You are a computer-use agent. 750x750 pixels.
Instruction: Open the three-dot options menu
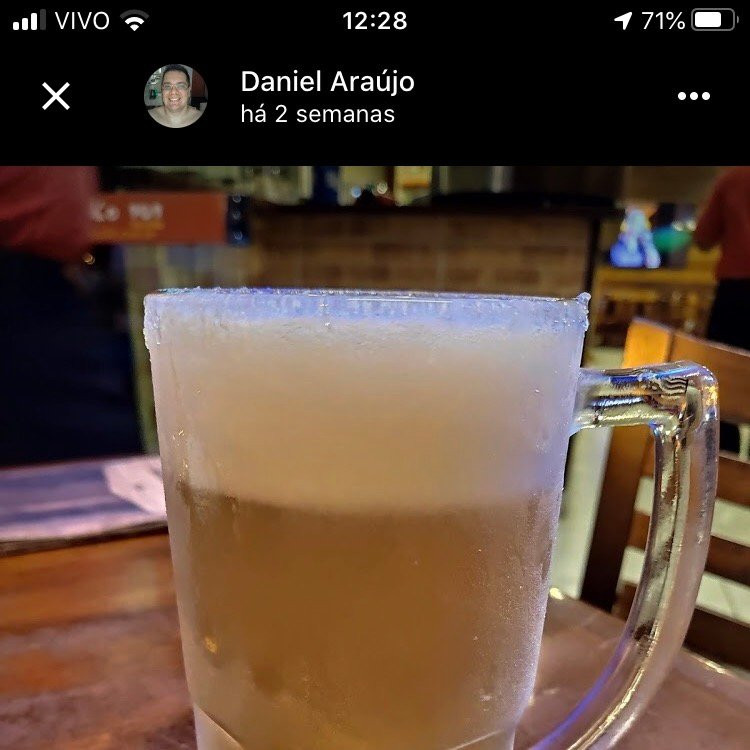pyautogui.click(x=693, y=96)
